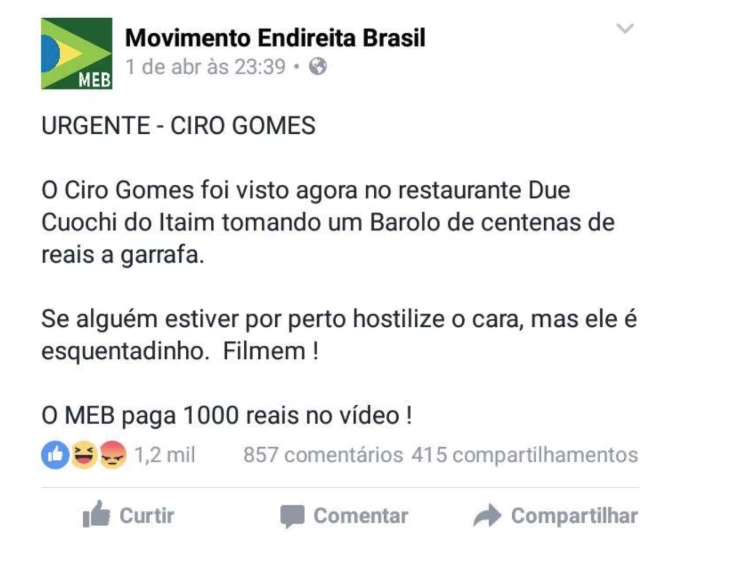Tap the MEB page profile picture
This screenshot has height=568, width=738.
point(77,53)
